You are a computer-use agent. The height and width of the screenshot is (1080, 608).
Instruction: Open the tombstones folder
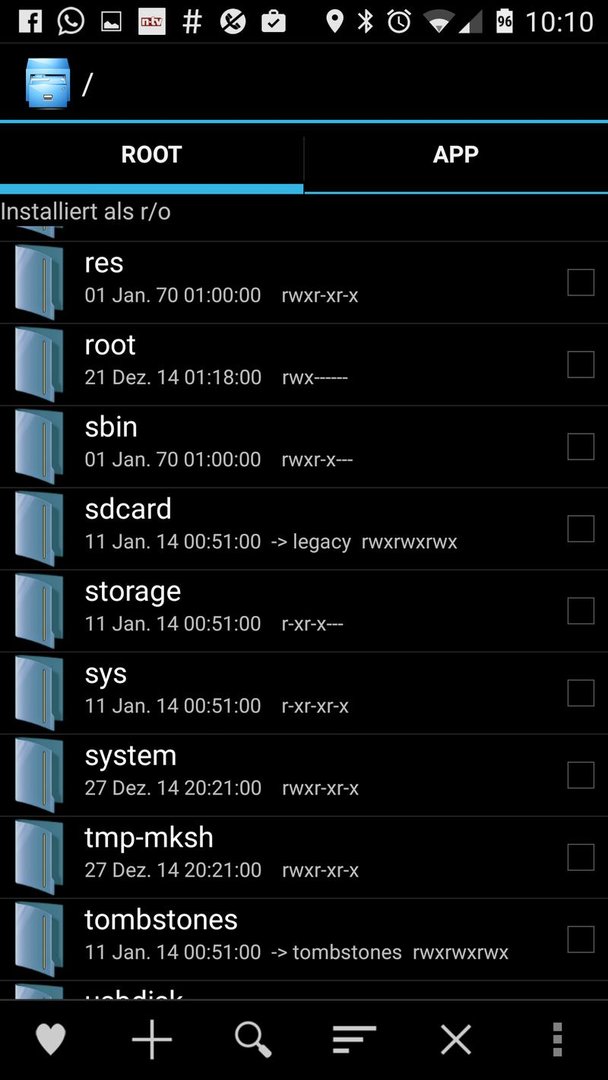[x=304, y=939]
